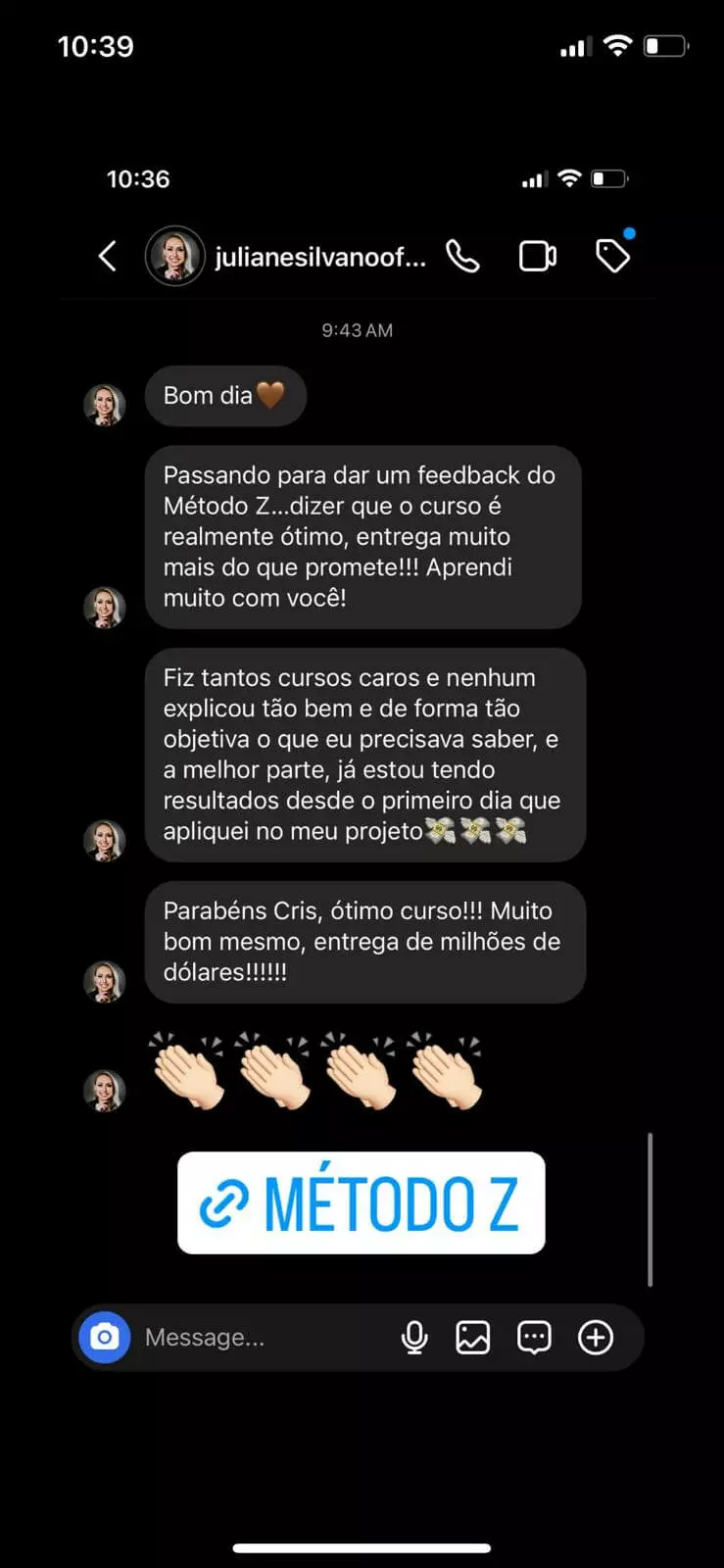This screenshot has width=724, height=1568.
Task: Tap the back arrow to exit the chat
Action: [108, 255]
